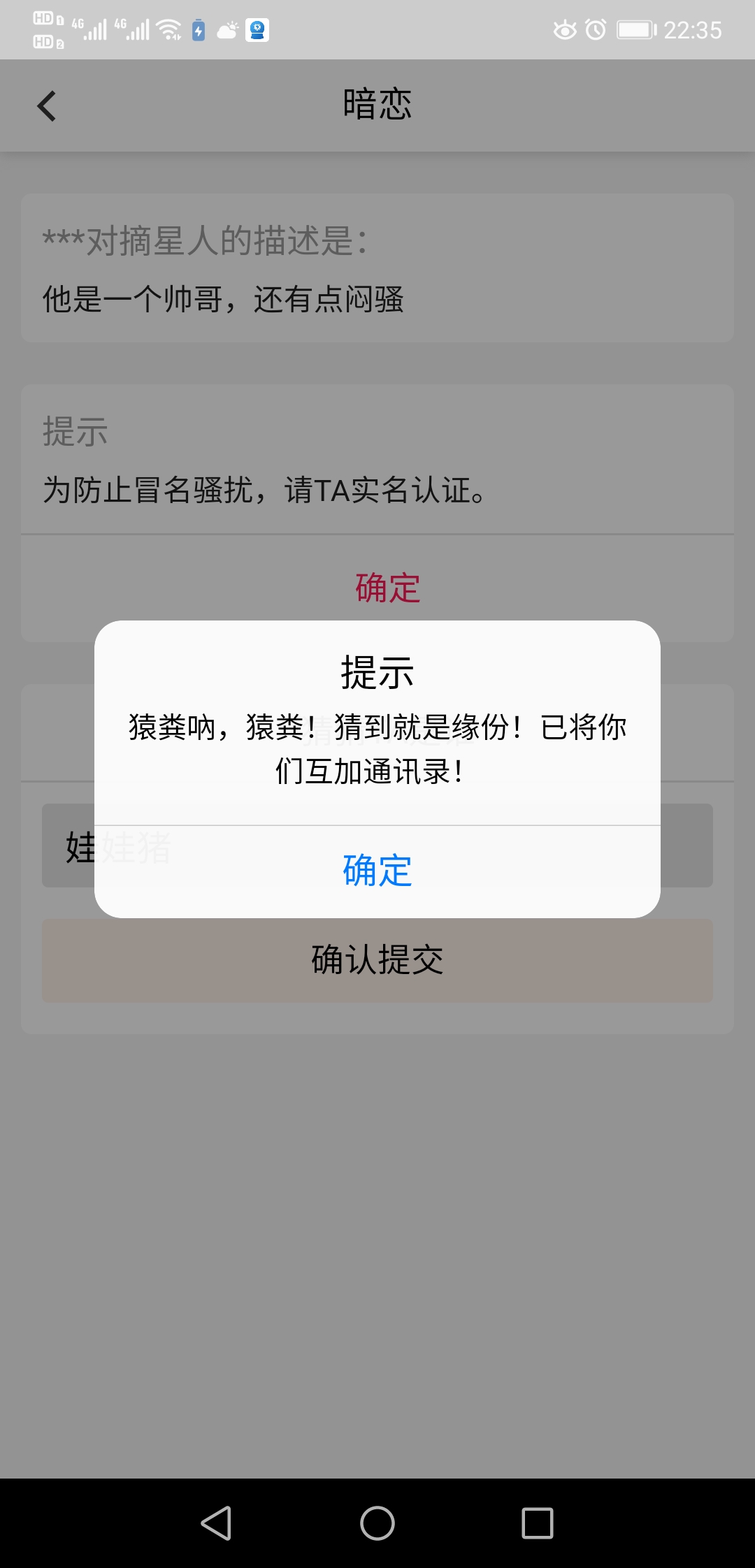The image size is (755, 1568).
Task: Open recent apps from the navigation bar
Action: pyautogui.click(x=538, y=1523)
